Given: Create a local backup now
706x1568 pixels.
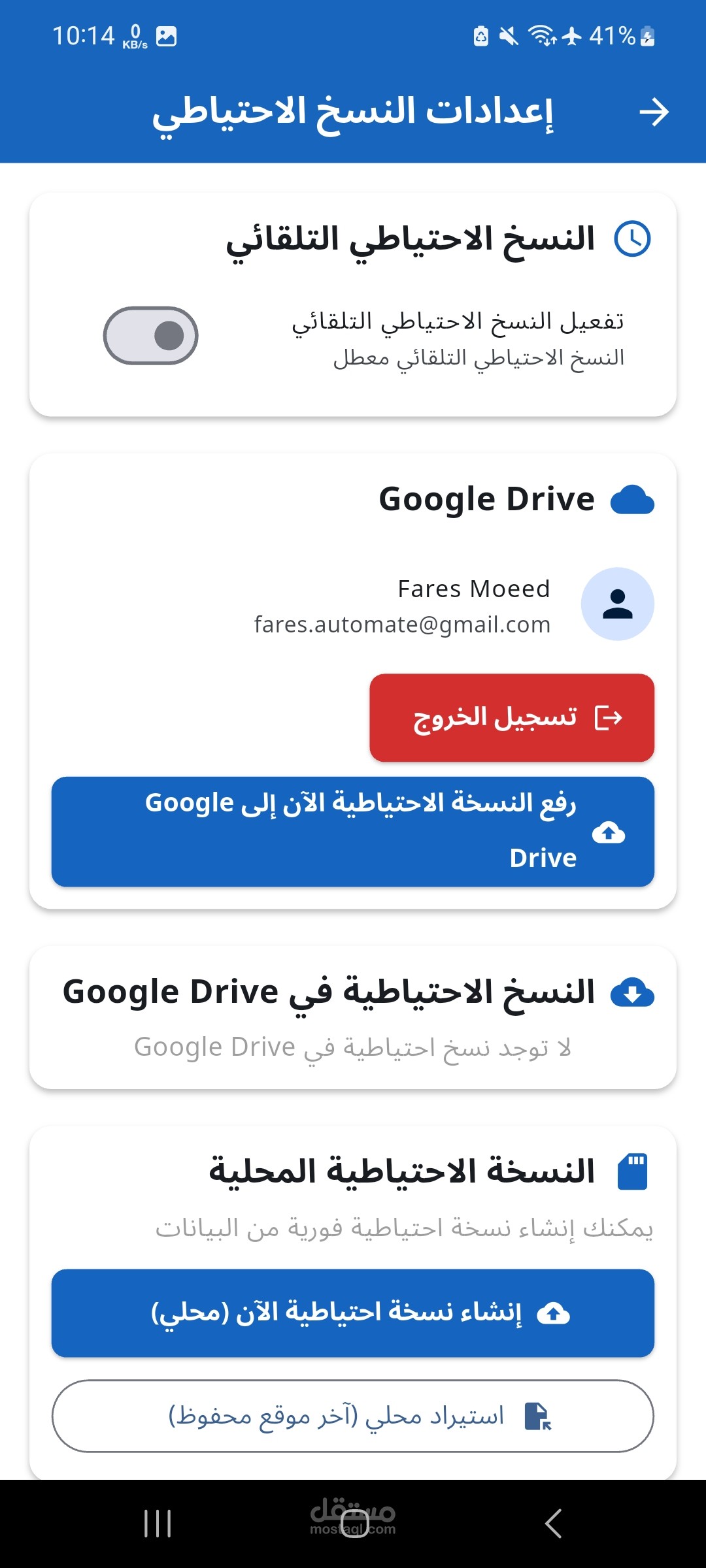Looking at the screenshot, I should coord(353,1313).
